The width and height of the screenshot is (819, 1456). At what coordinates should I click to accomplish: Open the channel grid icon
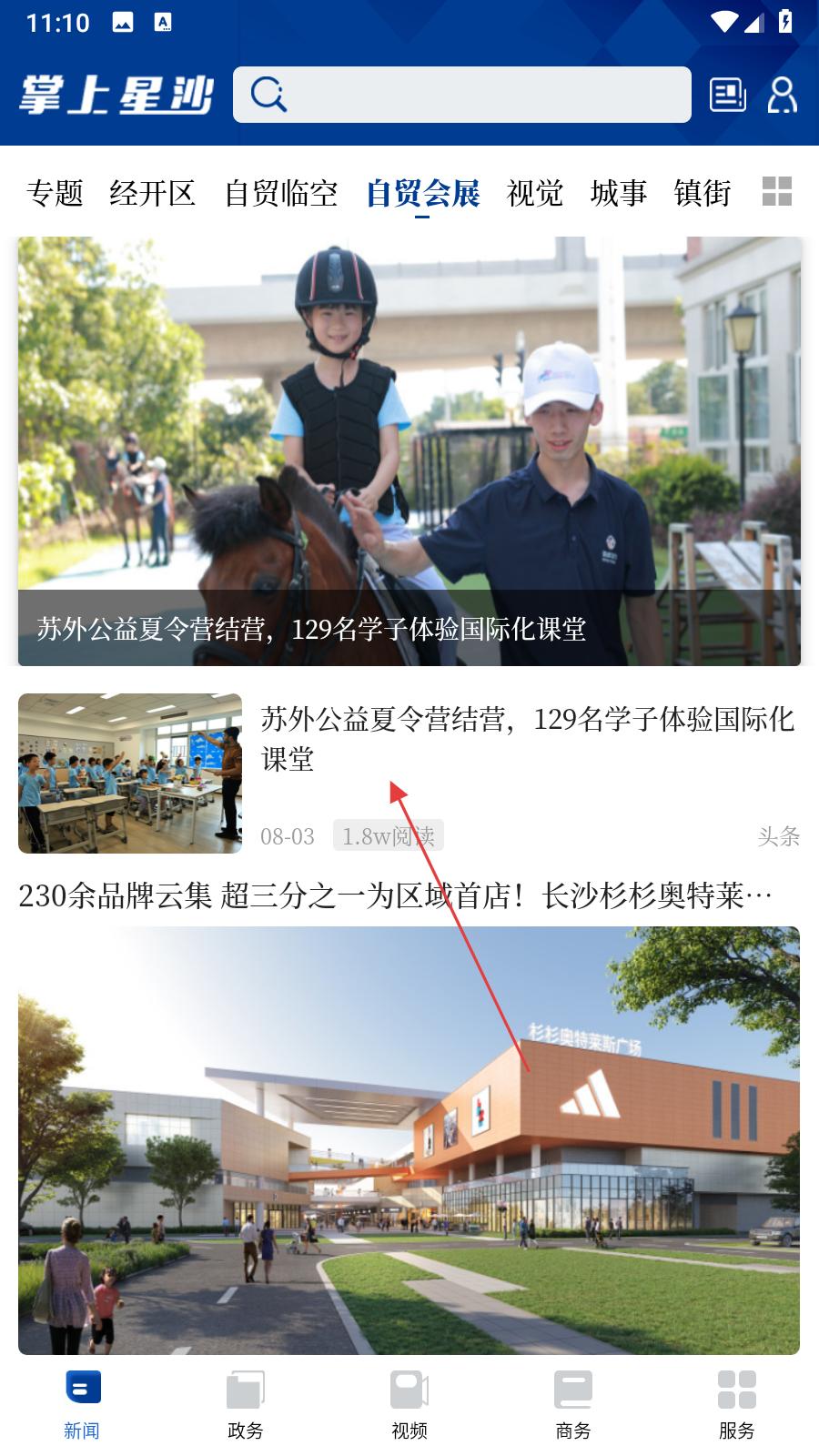click(776, 191)
